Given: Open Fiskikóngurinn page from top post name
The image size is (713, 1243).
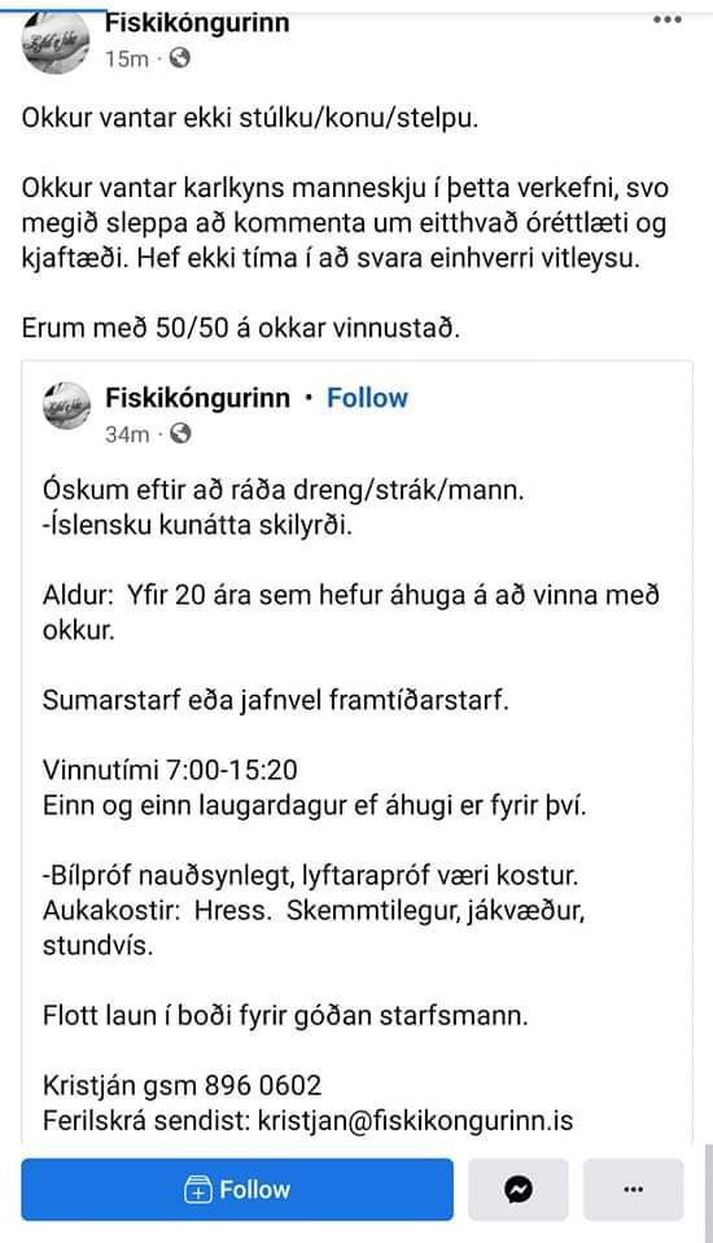Looking at the screenshot, I should pyautogui.click(x=196, y=22).
